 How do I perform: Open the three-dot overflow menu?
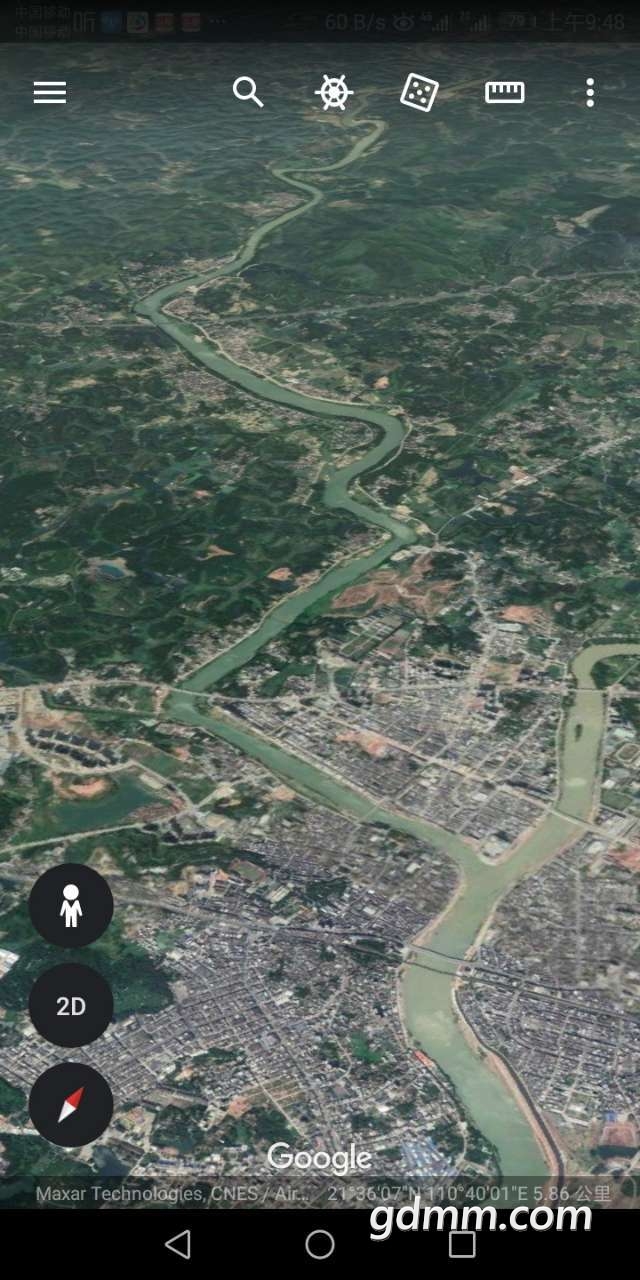[x=590, y=93]
